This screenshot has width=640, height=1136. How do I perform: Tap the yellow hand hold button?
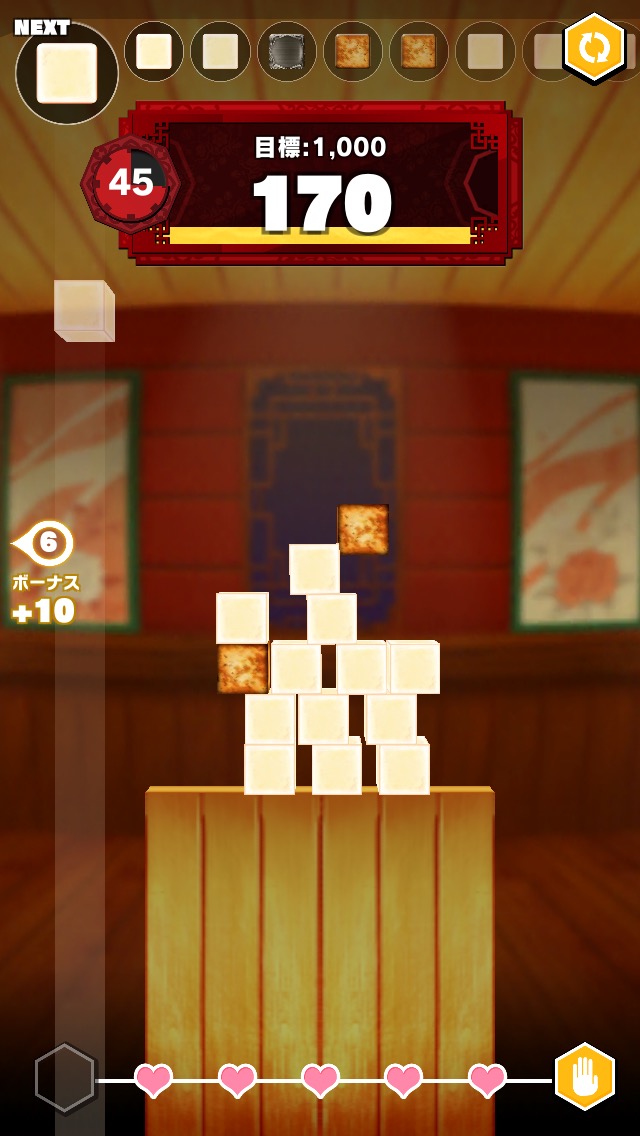[x=585, y=1077]
